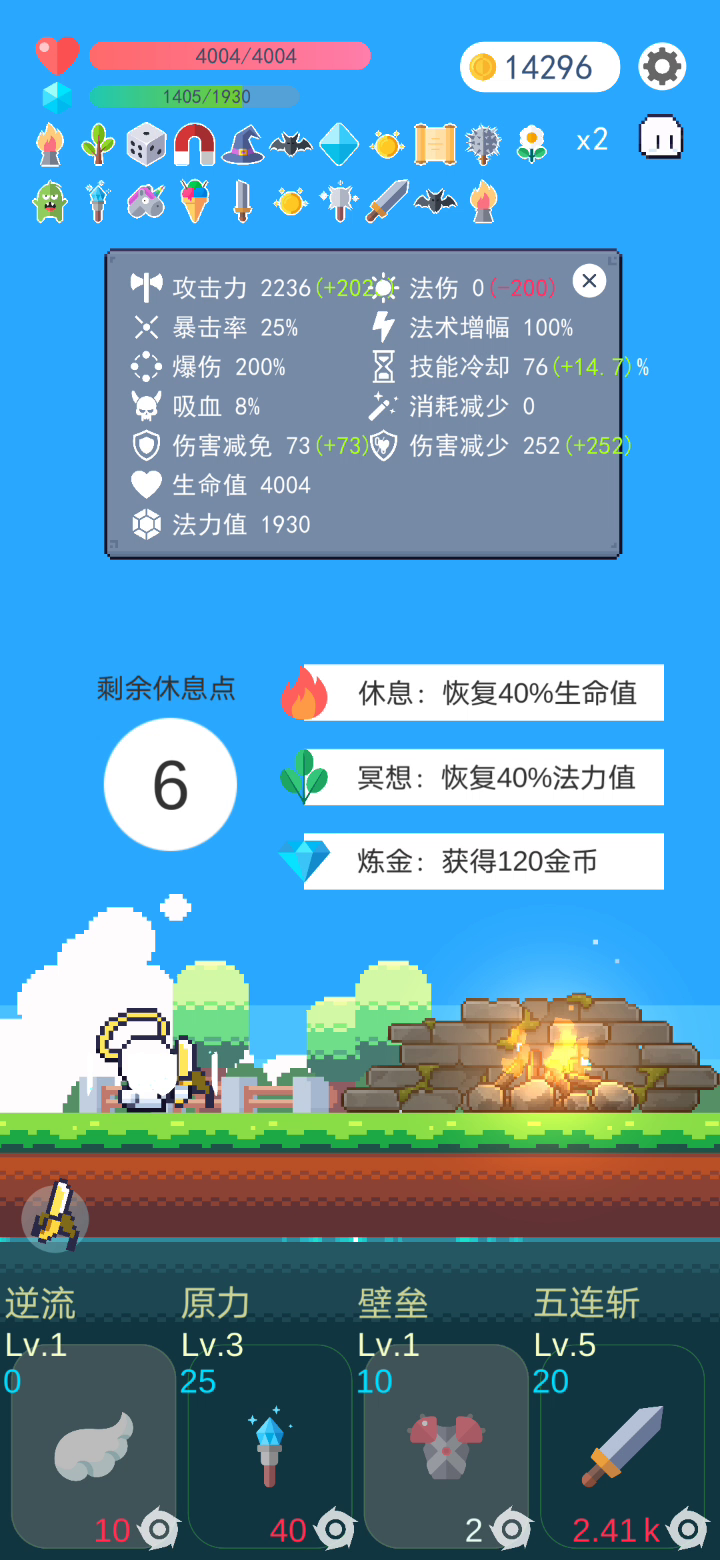Tap the white ghost character icon

[x=661, y=137]
